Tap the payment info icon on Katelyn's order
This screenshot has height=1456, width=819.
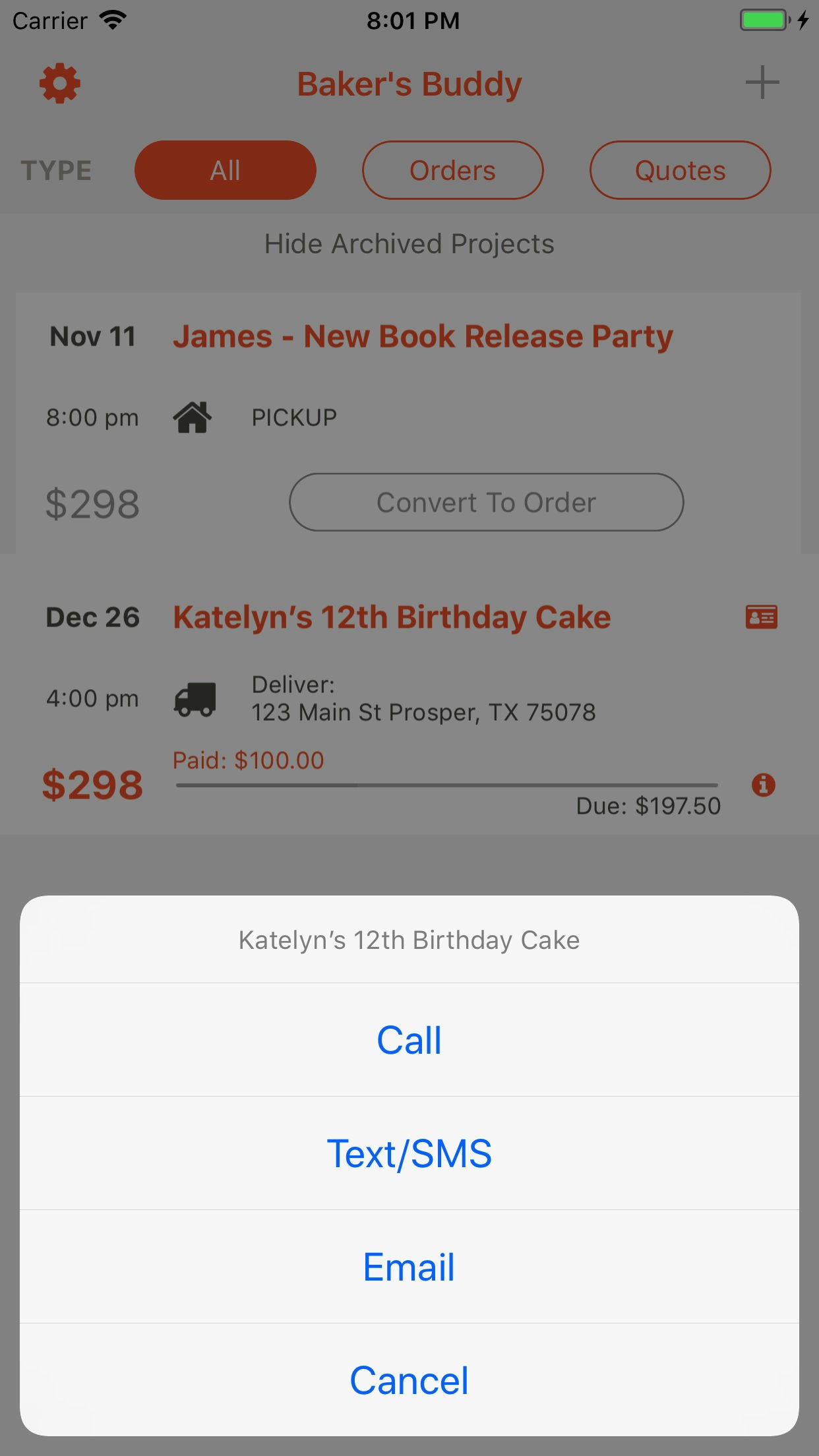pyautogui.click(x=763, y=785)
